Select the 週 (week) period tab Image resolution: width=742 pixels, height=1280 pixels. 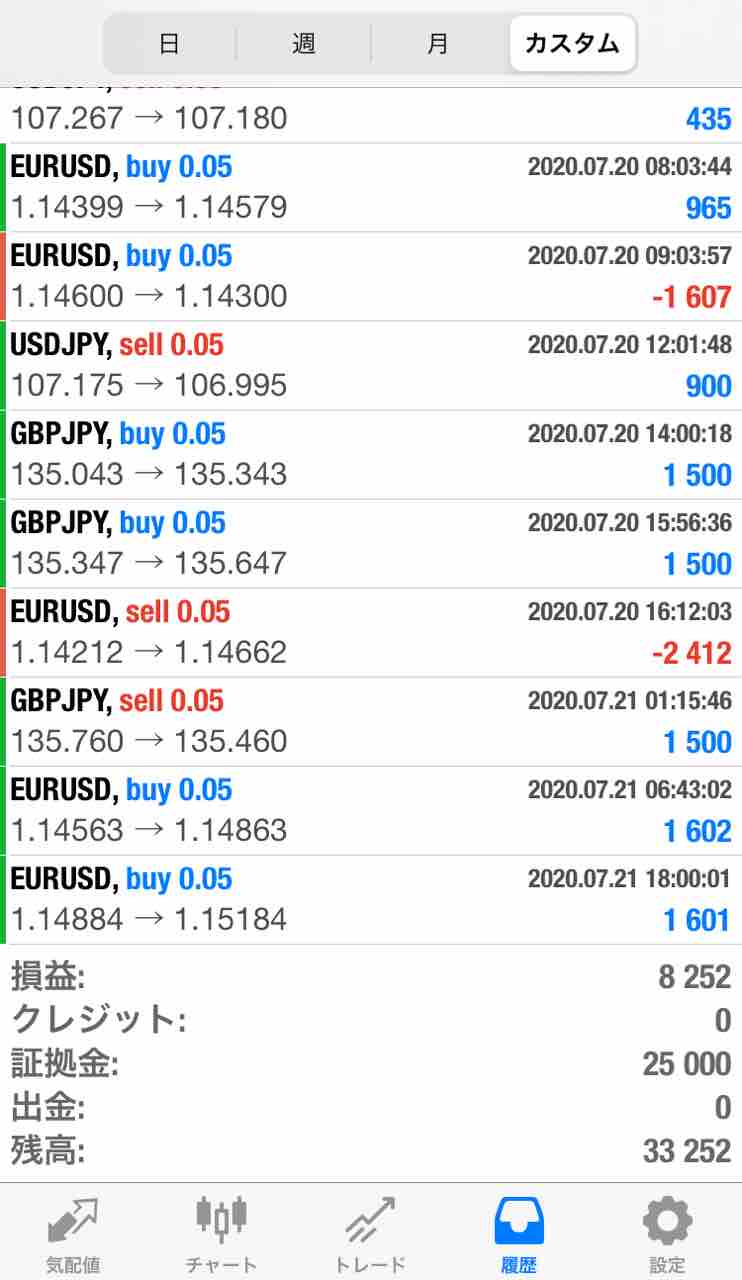click(x=304, y=44)
